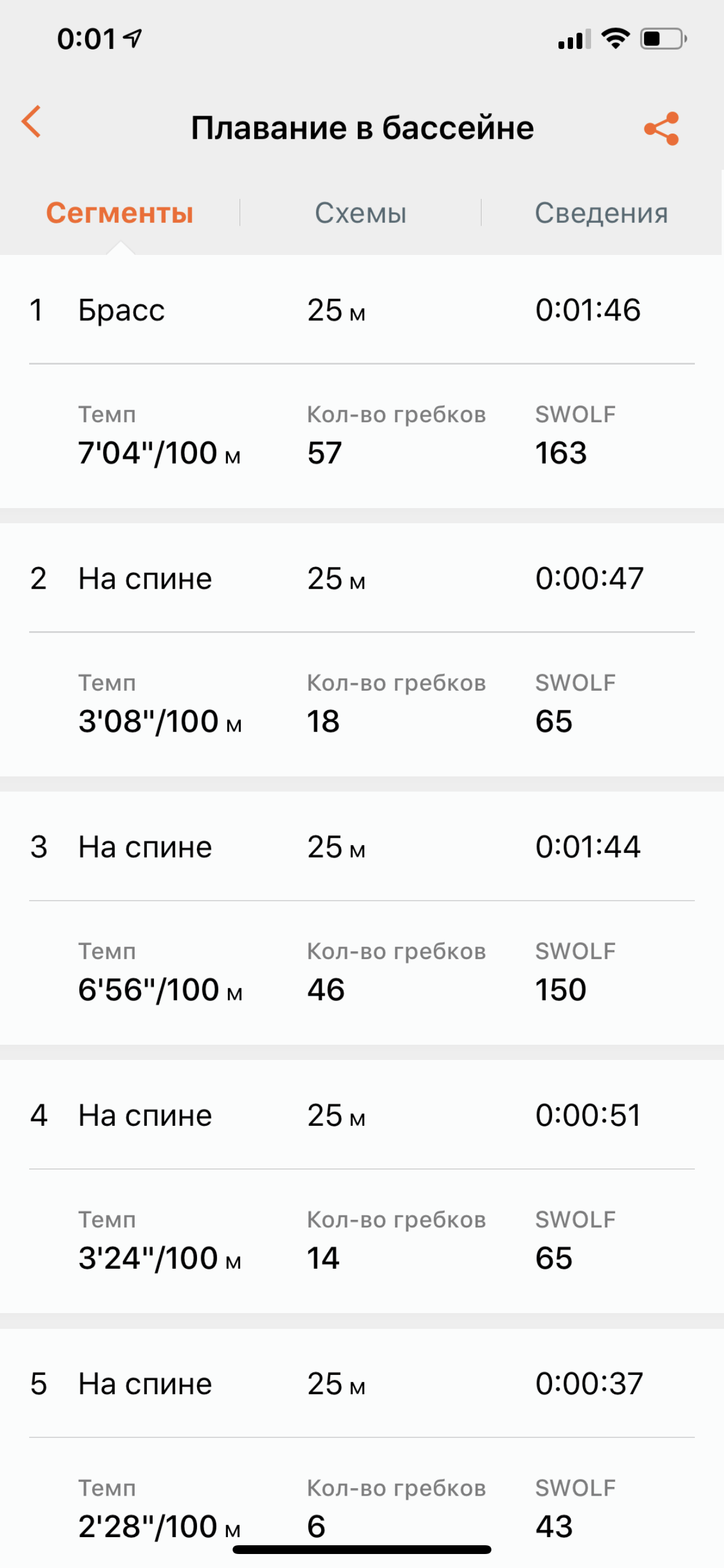Select the Сегменты tab
The width and height of the screenshot is (724, 1568).
tap(120, 213)
